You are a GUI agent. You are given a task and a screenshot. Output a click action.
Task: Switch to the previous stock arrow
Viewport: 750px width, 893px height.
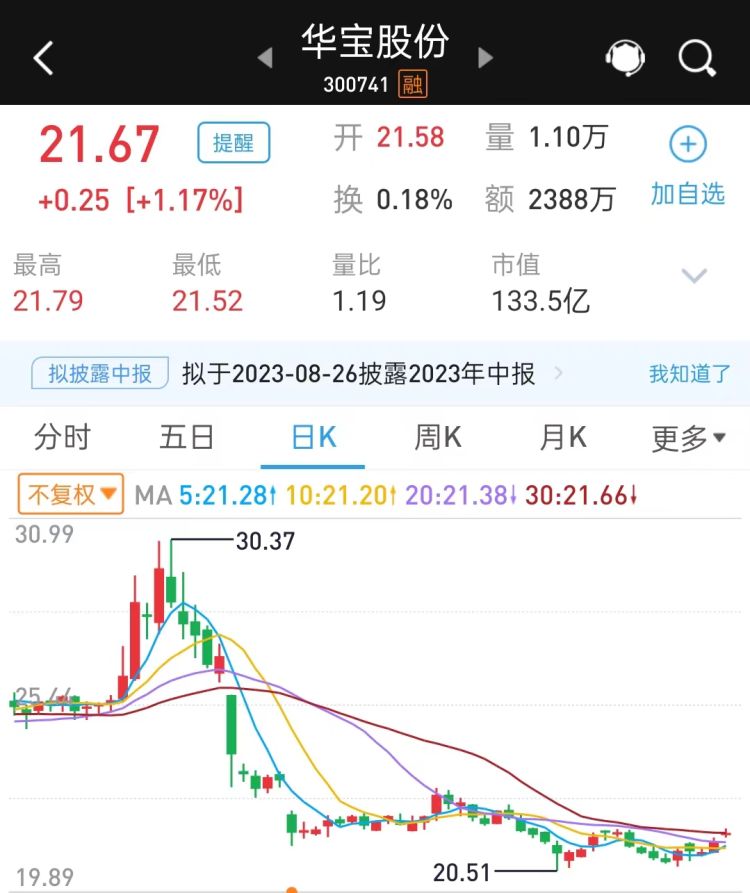coord(265,58)
